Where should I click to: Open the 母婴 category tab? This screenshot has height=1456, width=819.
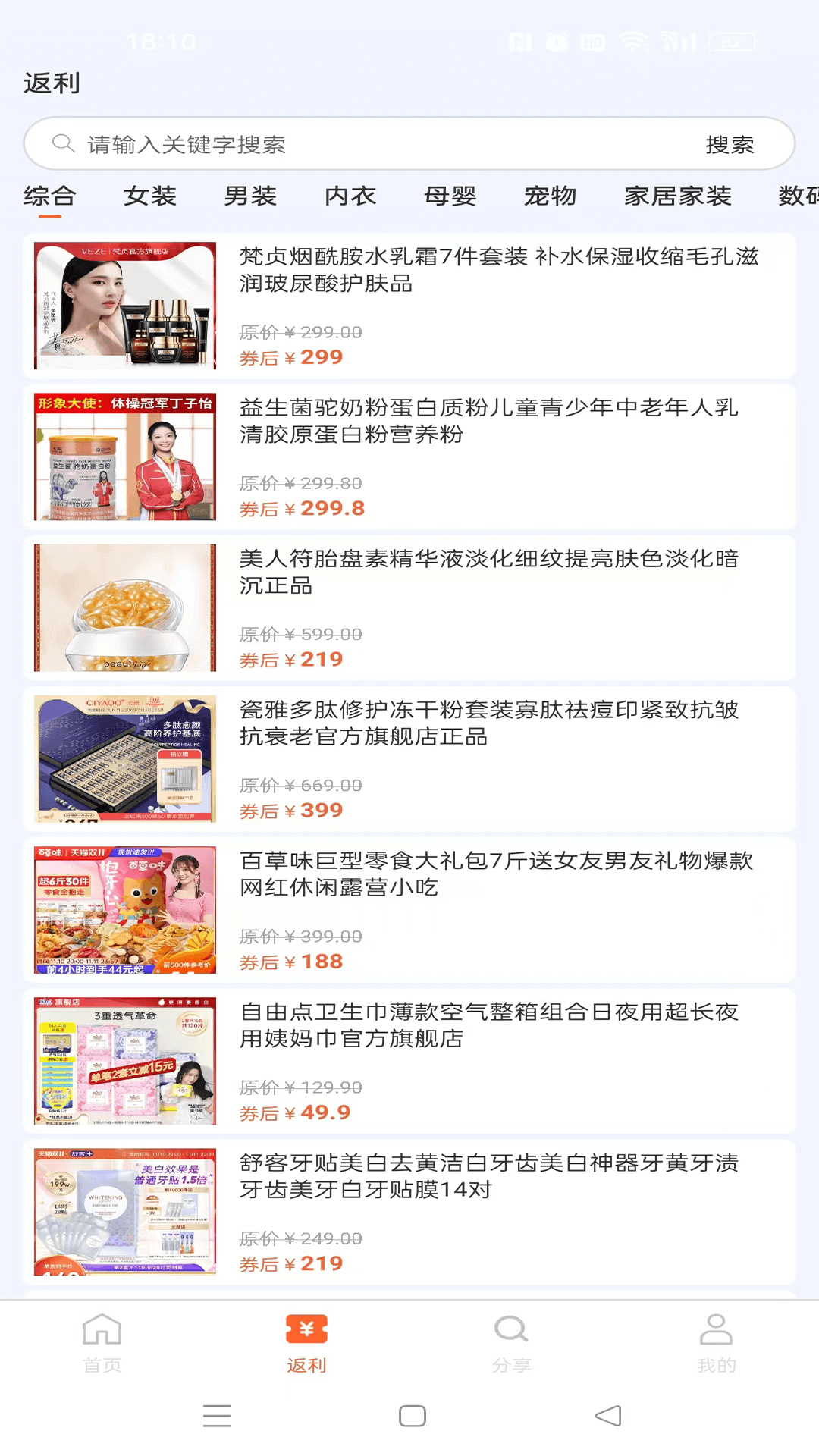point(450,196)
